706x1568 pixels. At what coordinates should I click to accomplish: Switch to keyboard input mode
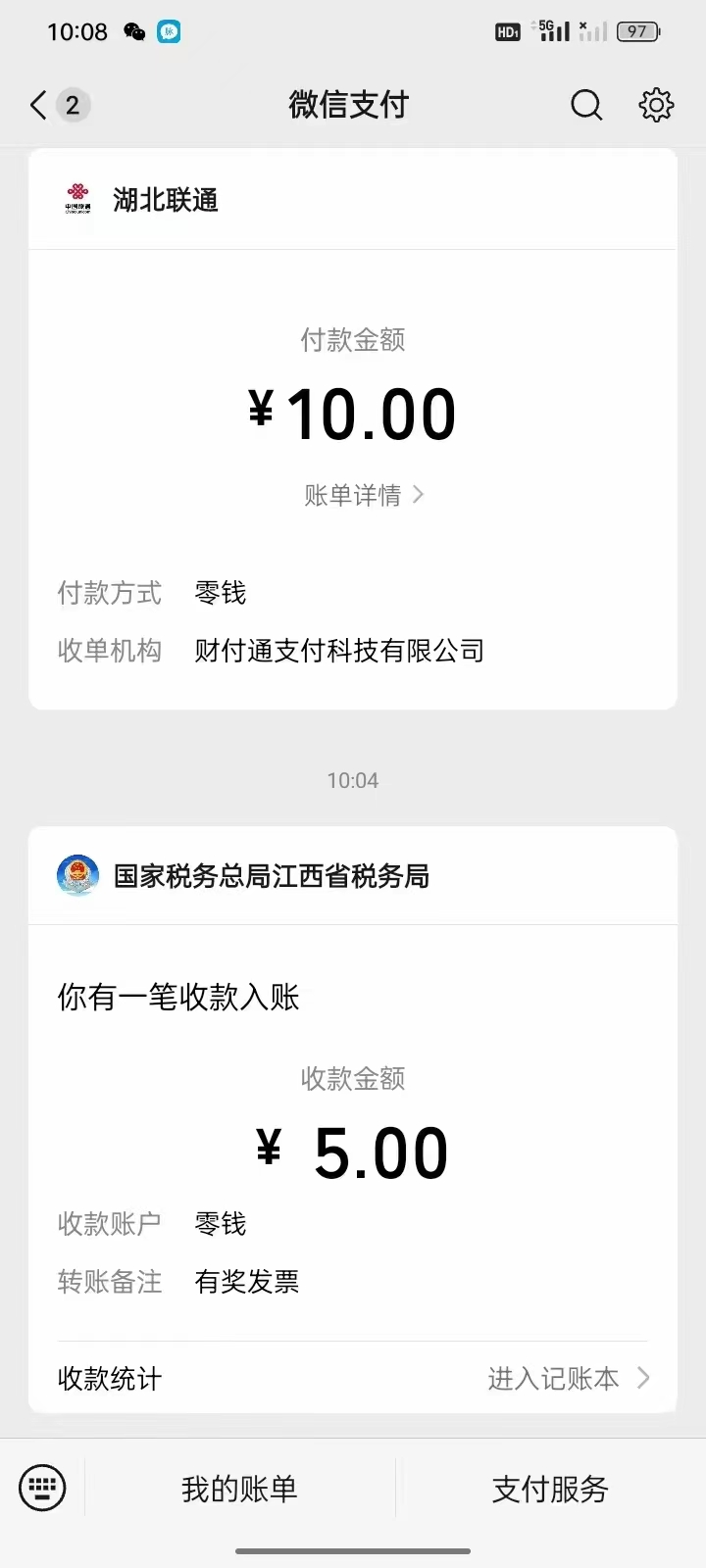click(42, 1489)
